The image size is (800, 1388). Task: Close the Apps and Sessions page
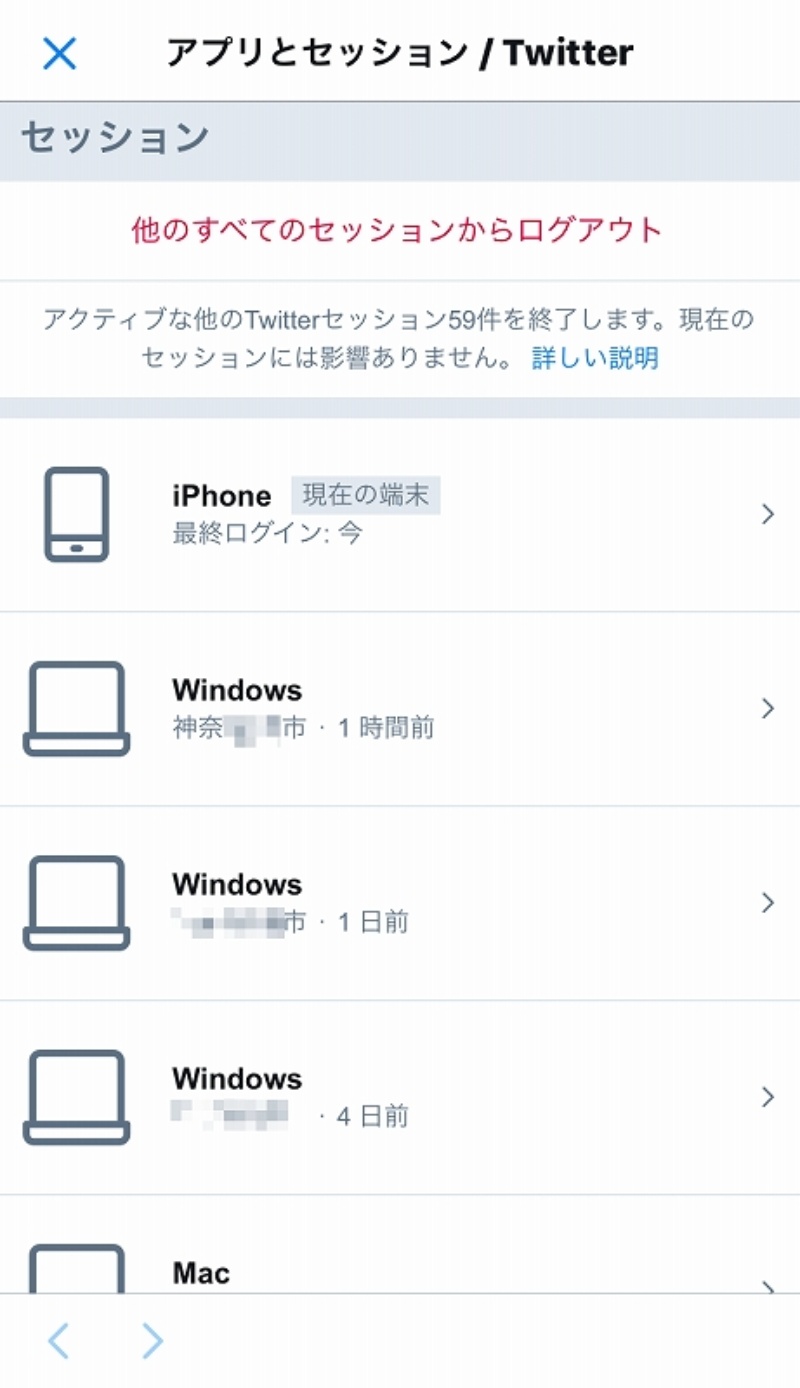pos(59,53)
